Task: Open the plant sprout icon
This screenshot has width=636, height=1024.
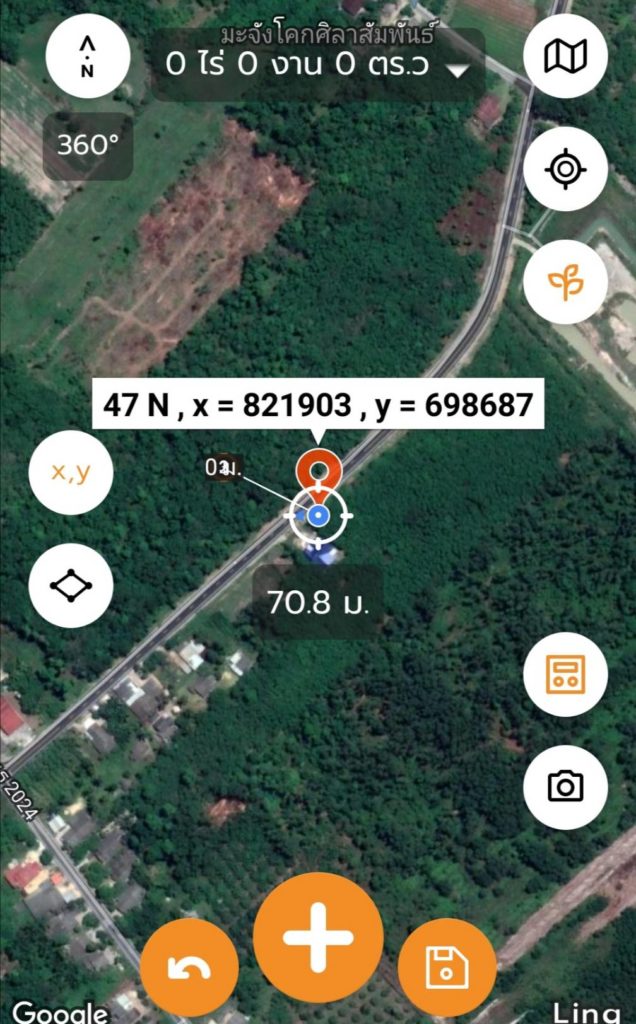Action: point(565,282)
